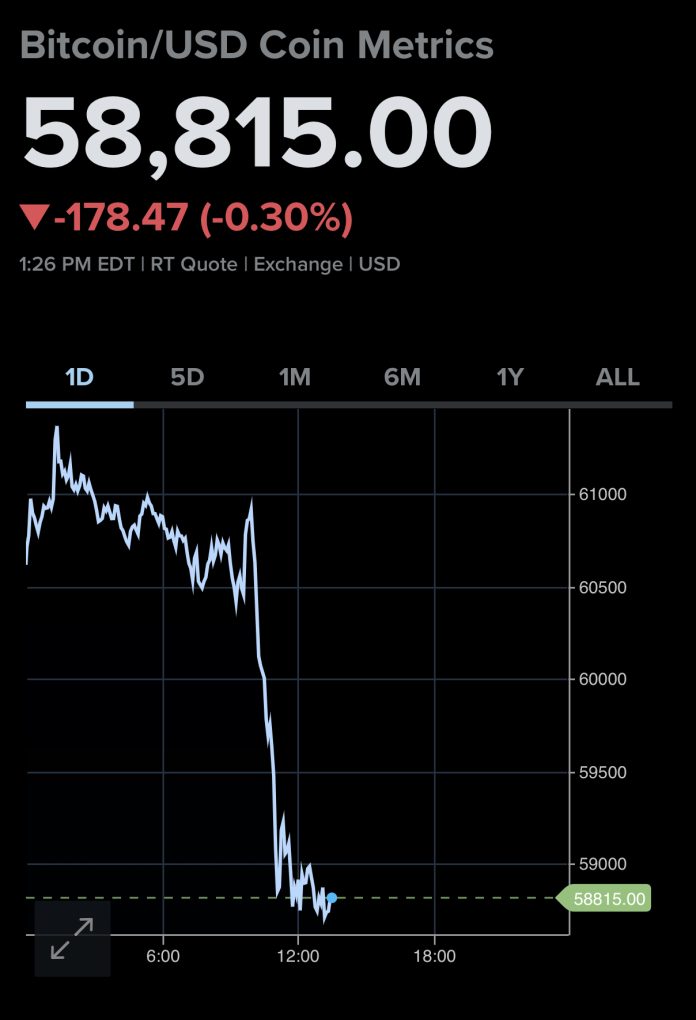
Task: Expand the chart to full screen
Action: (x=72, y=938)
